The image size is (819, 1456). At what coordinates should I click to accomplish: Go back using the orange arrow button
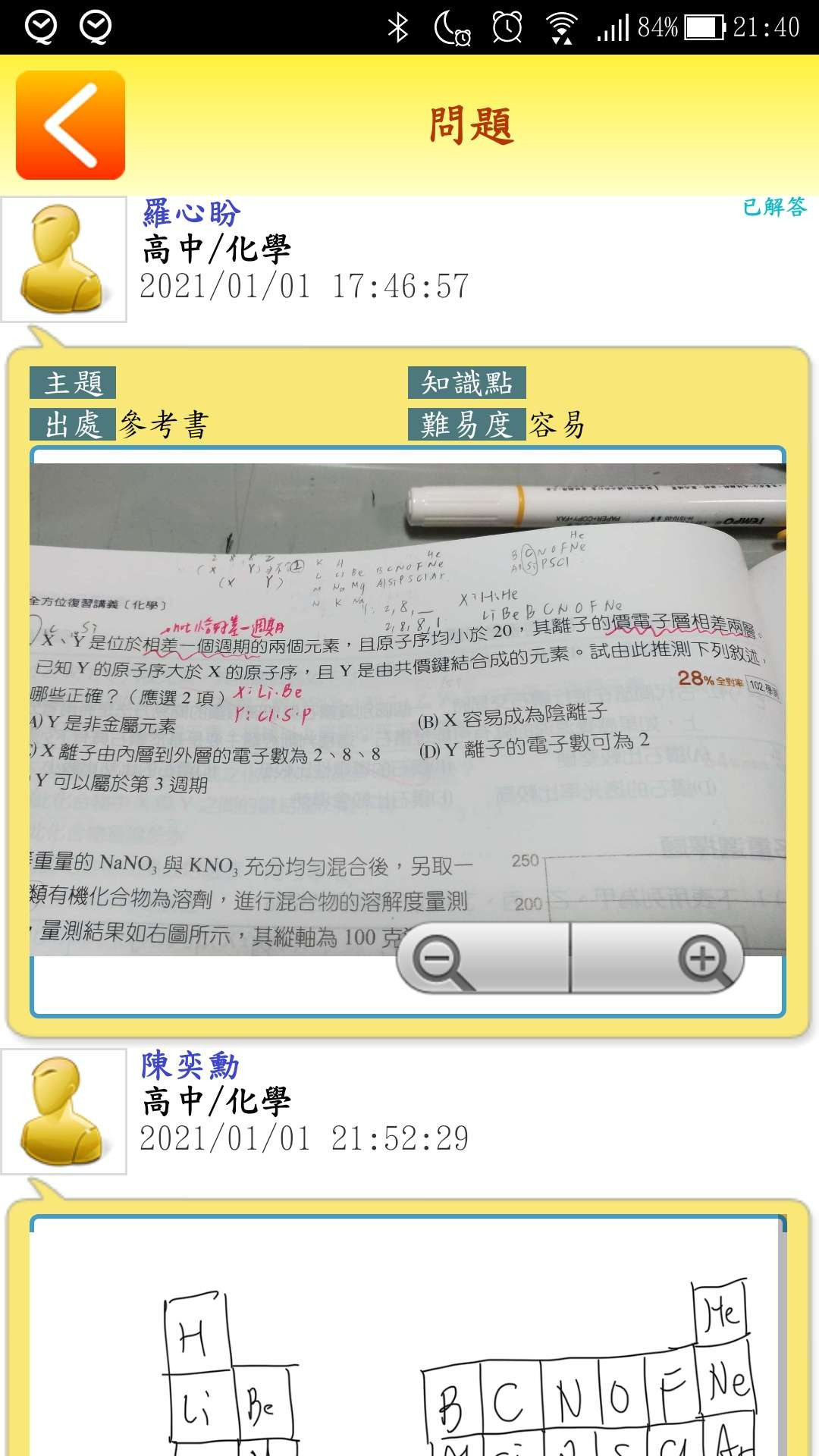[x=71, y=125]
